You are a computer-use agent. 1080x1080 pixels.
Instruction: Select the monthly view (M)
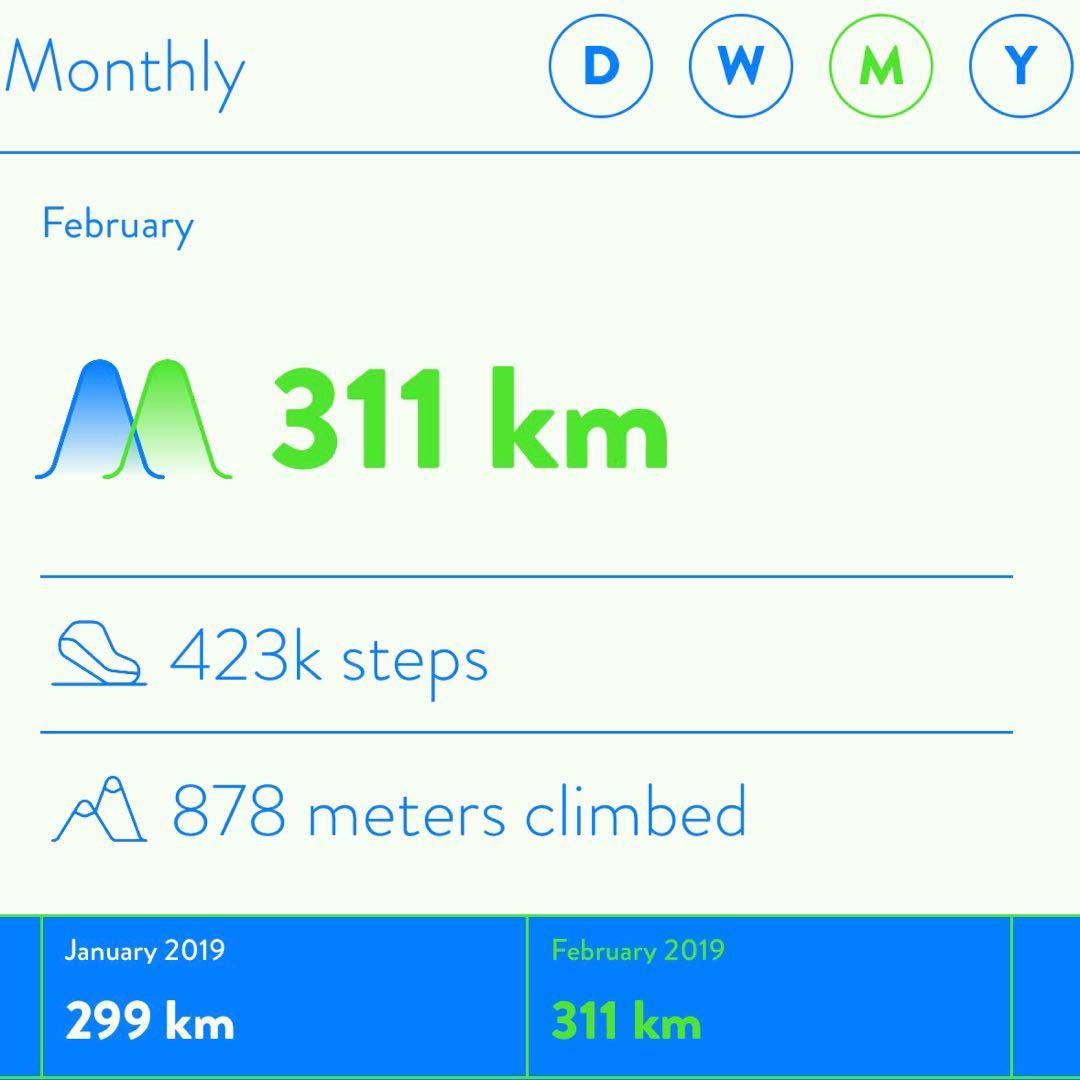pyautogui.click(x=880, y=67)
